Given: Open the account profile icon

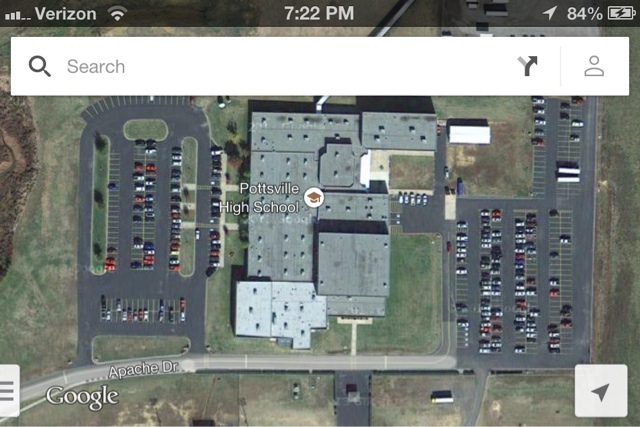Looking at the screenshot, I should point(594,67).
